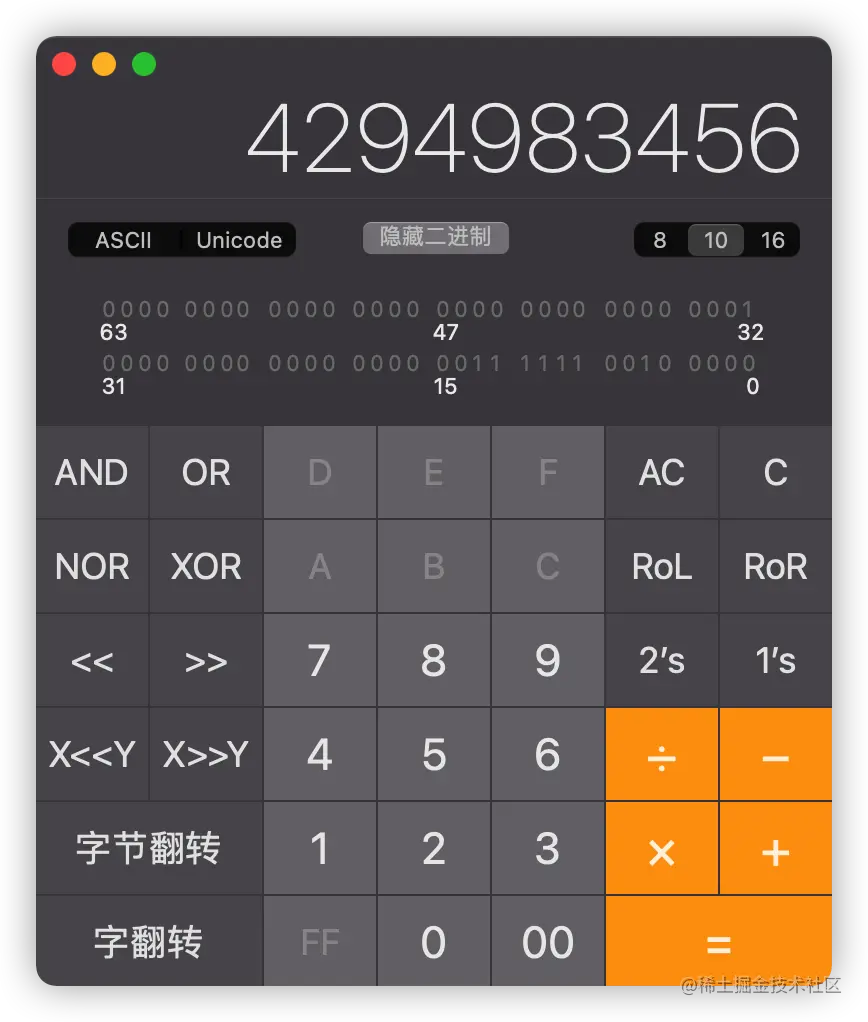This screenshot has width=868, height=1022.
Task: Tap the AND operator key
Action: point(92,472)
